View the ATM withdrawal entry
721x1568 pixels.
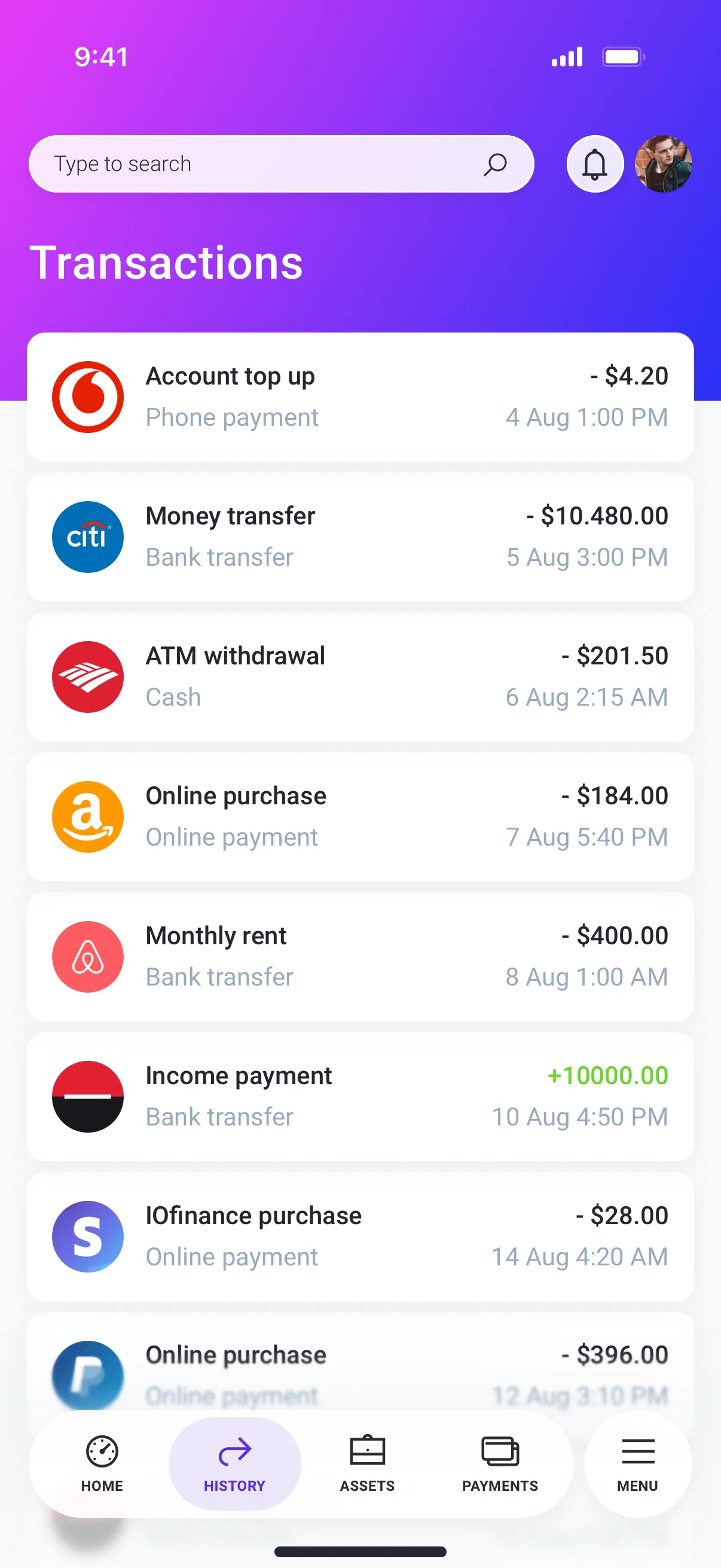coord(360,676)
